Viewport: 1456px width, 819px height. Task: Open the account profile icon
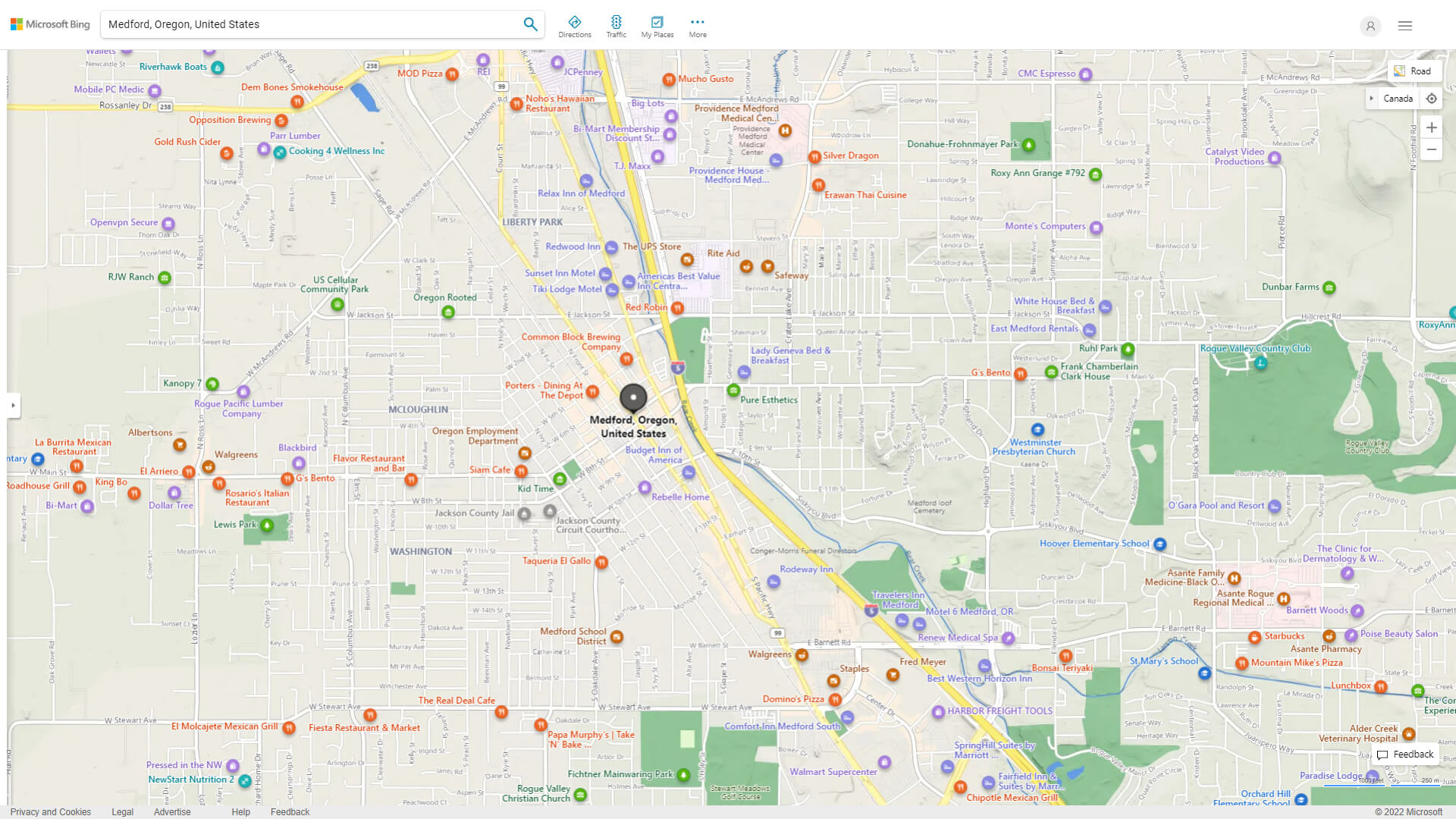point(1370,26)
